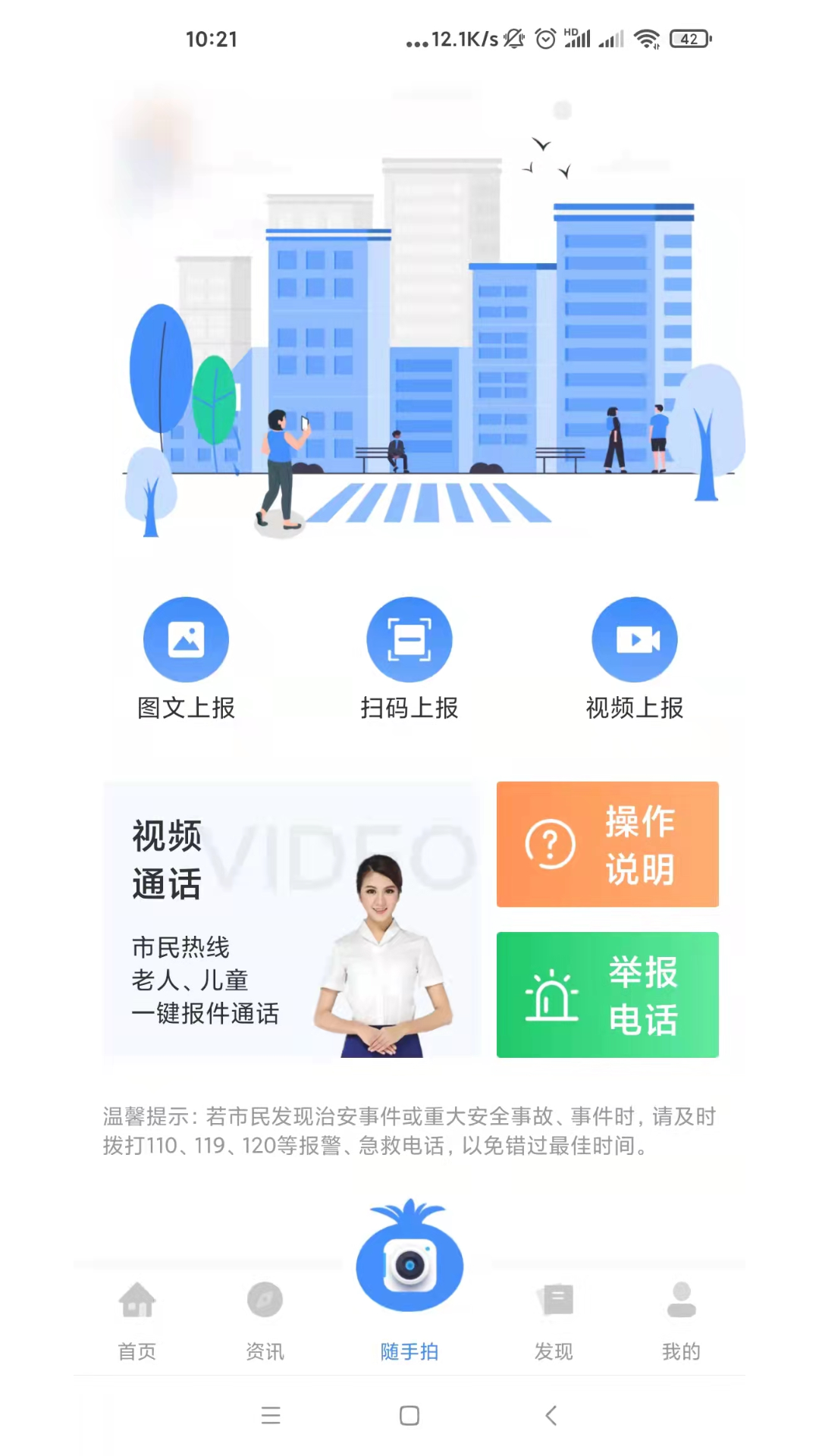Open 举报电话 report hotline

tap(607, 994)
